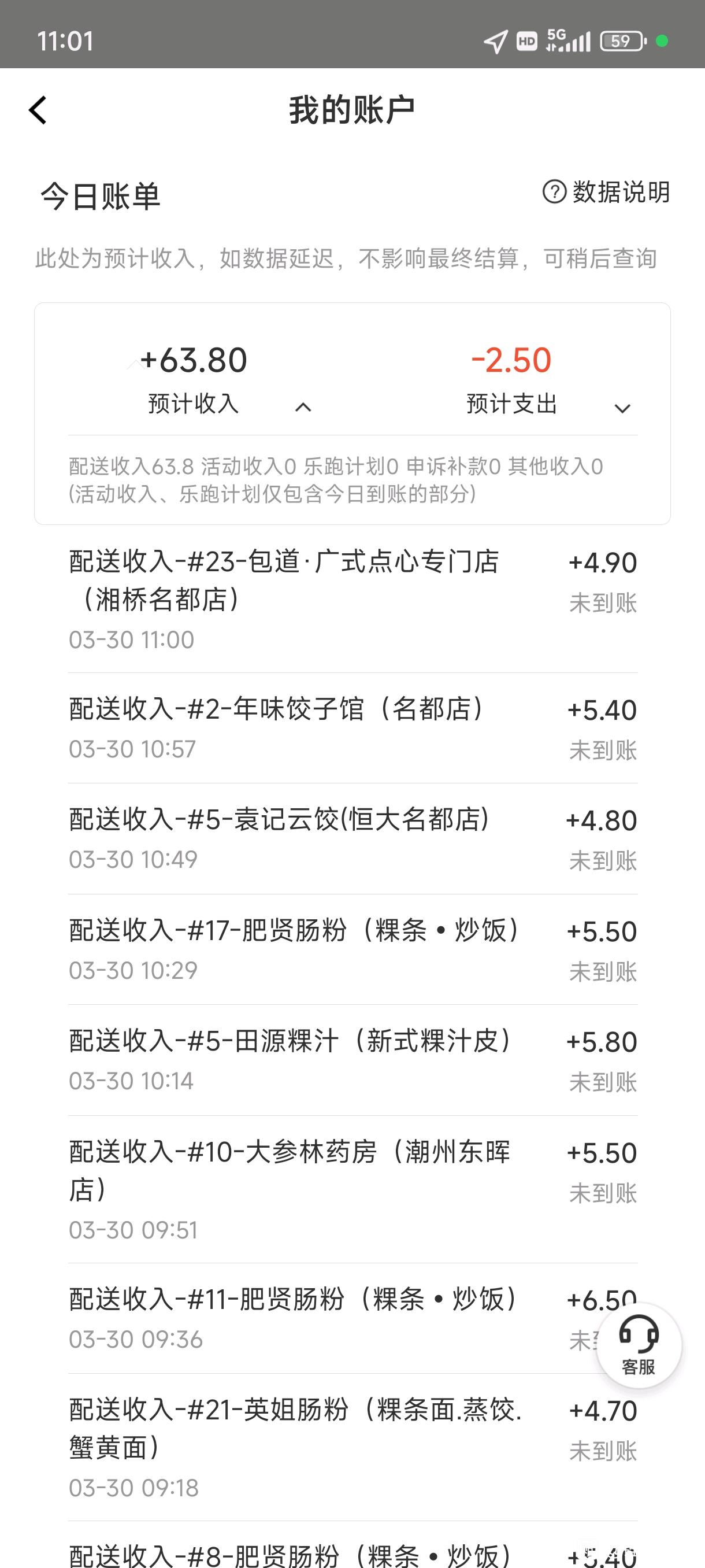Tap the 英姐肠粉 delivery income entry
This screenshot has height=1568, width=705.
353,1448
